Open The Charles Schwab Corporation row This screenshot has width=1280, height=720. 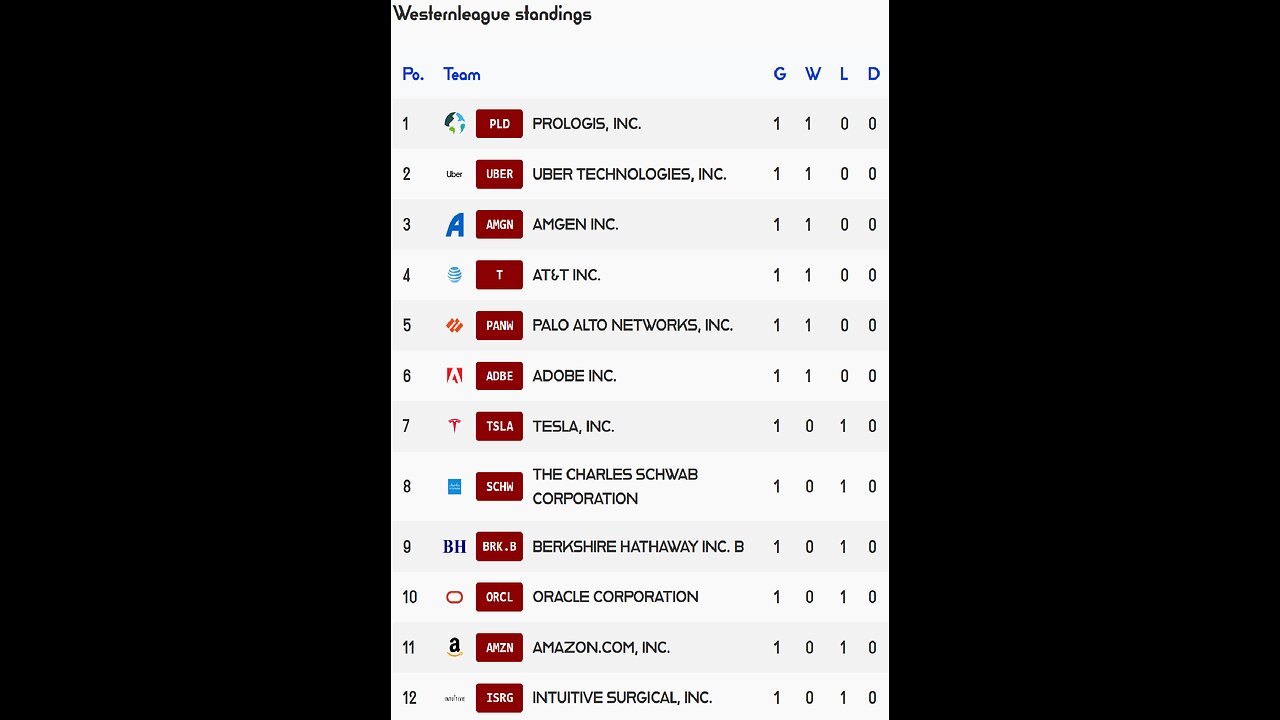coord(614,487)
